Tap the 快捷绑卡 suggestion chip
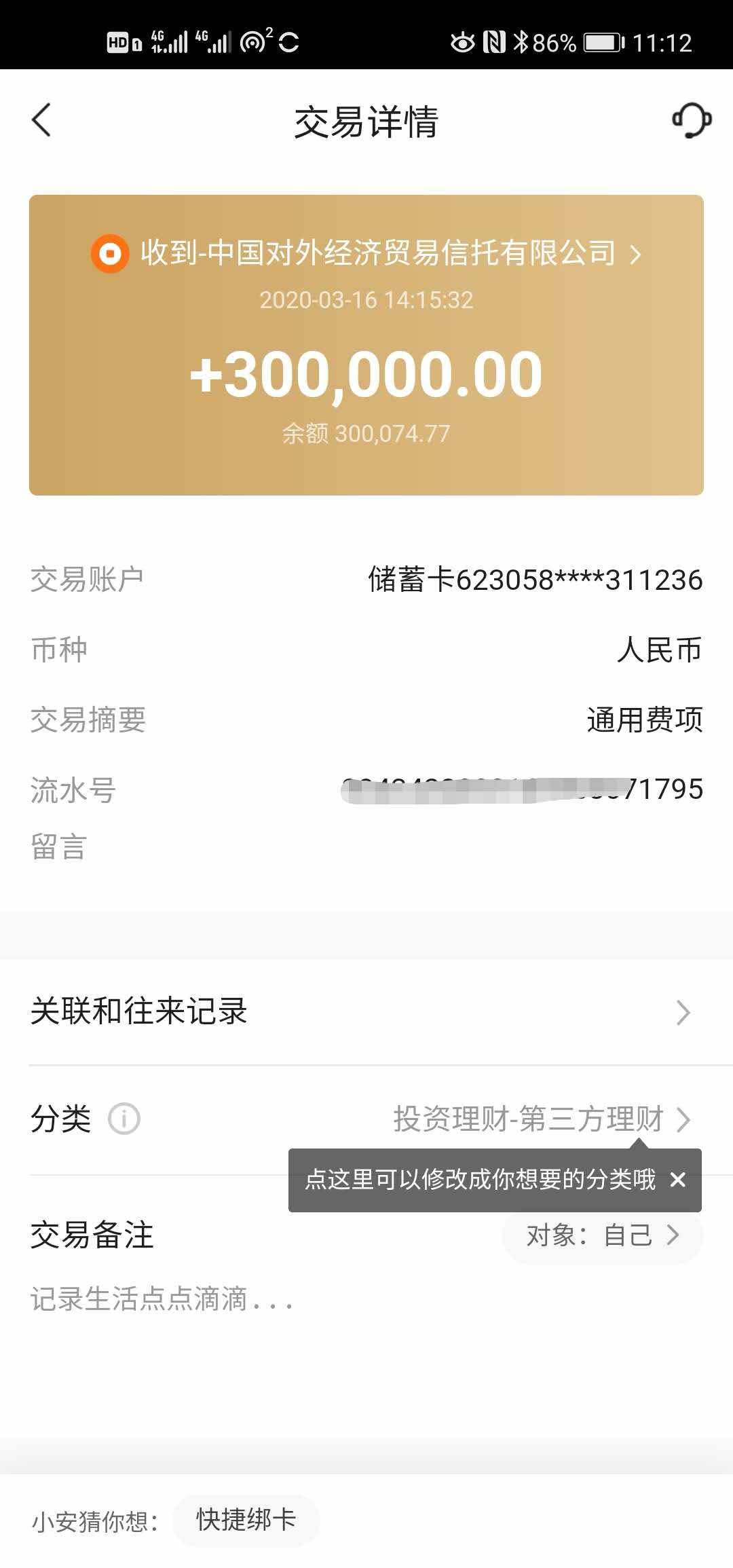 [246, 1520]
